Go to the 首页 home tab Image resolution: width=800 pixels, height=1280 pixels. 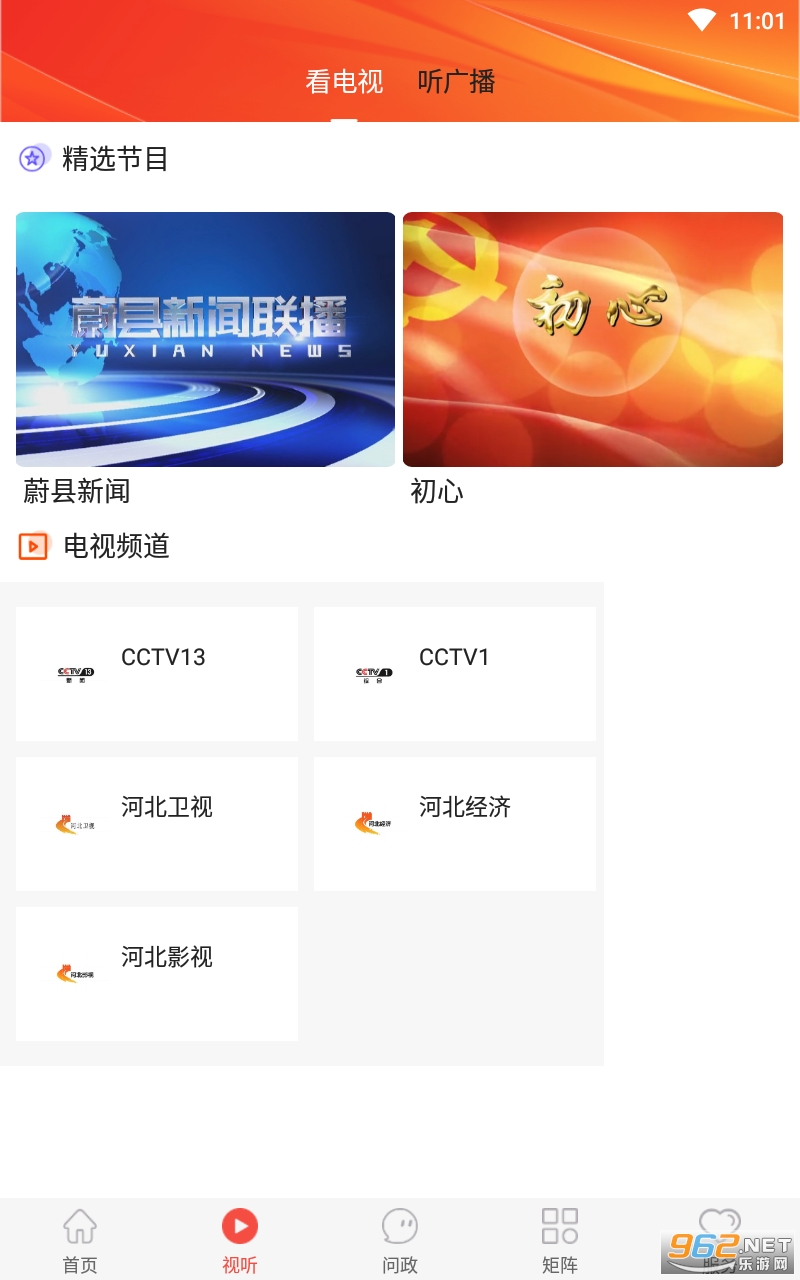pyautogui.click(x=80, y=1240)
